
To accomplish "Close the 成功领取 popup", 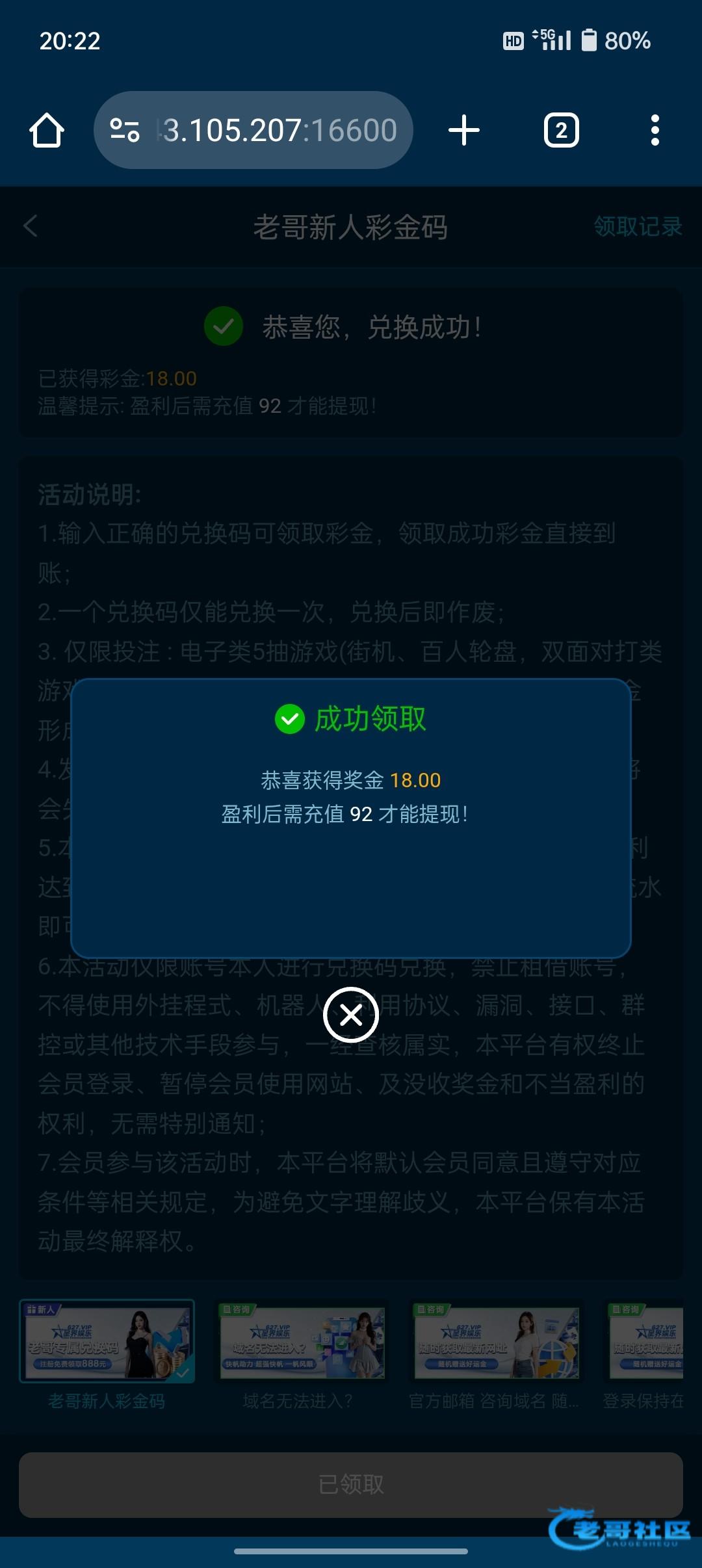I will [351, 1015].
